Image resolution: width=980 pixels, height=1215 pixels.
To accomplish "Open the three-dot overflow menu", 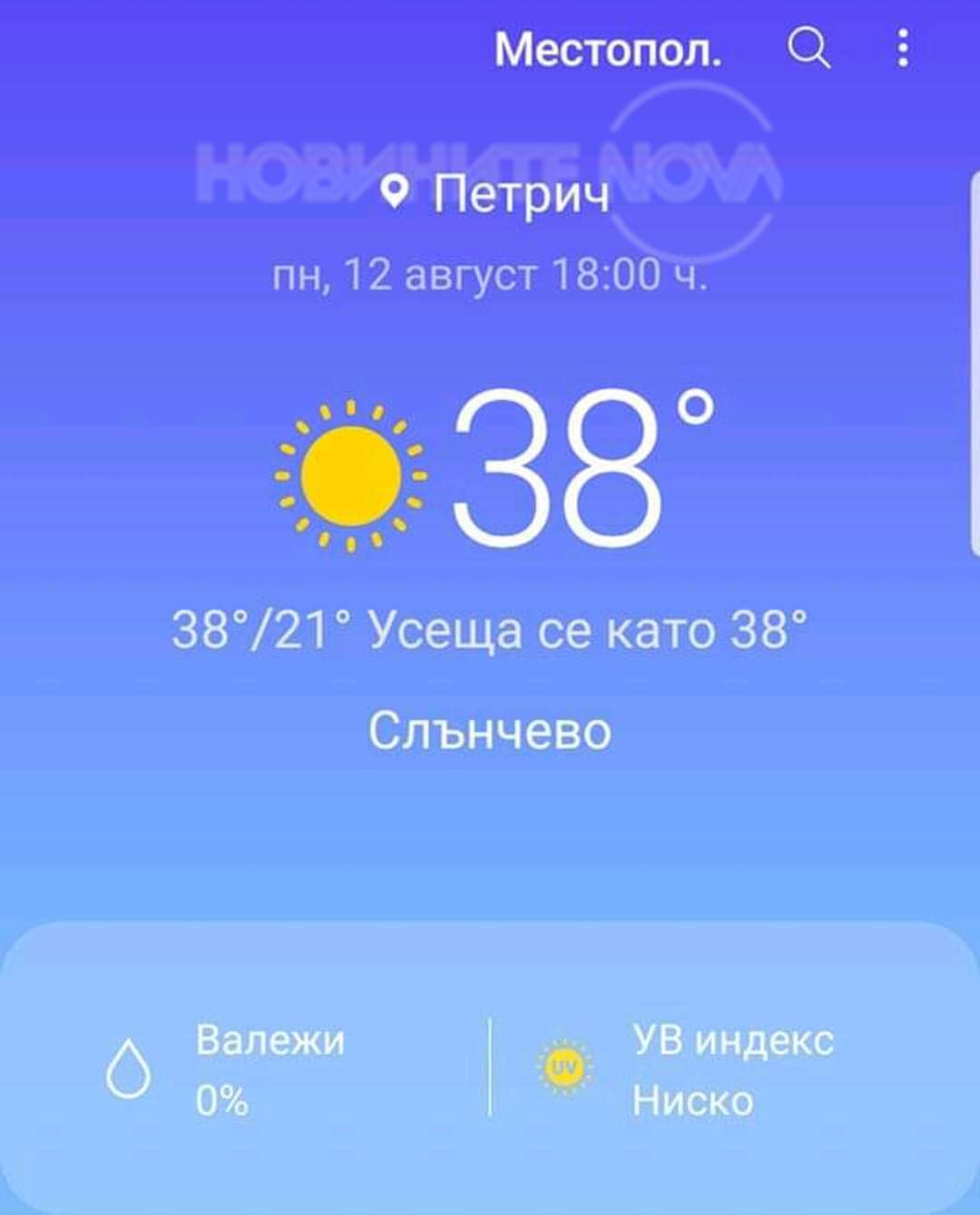I will [902, 47].
